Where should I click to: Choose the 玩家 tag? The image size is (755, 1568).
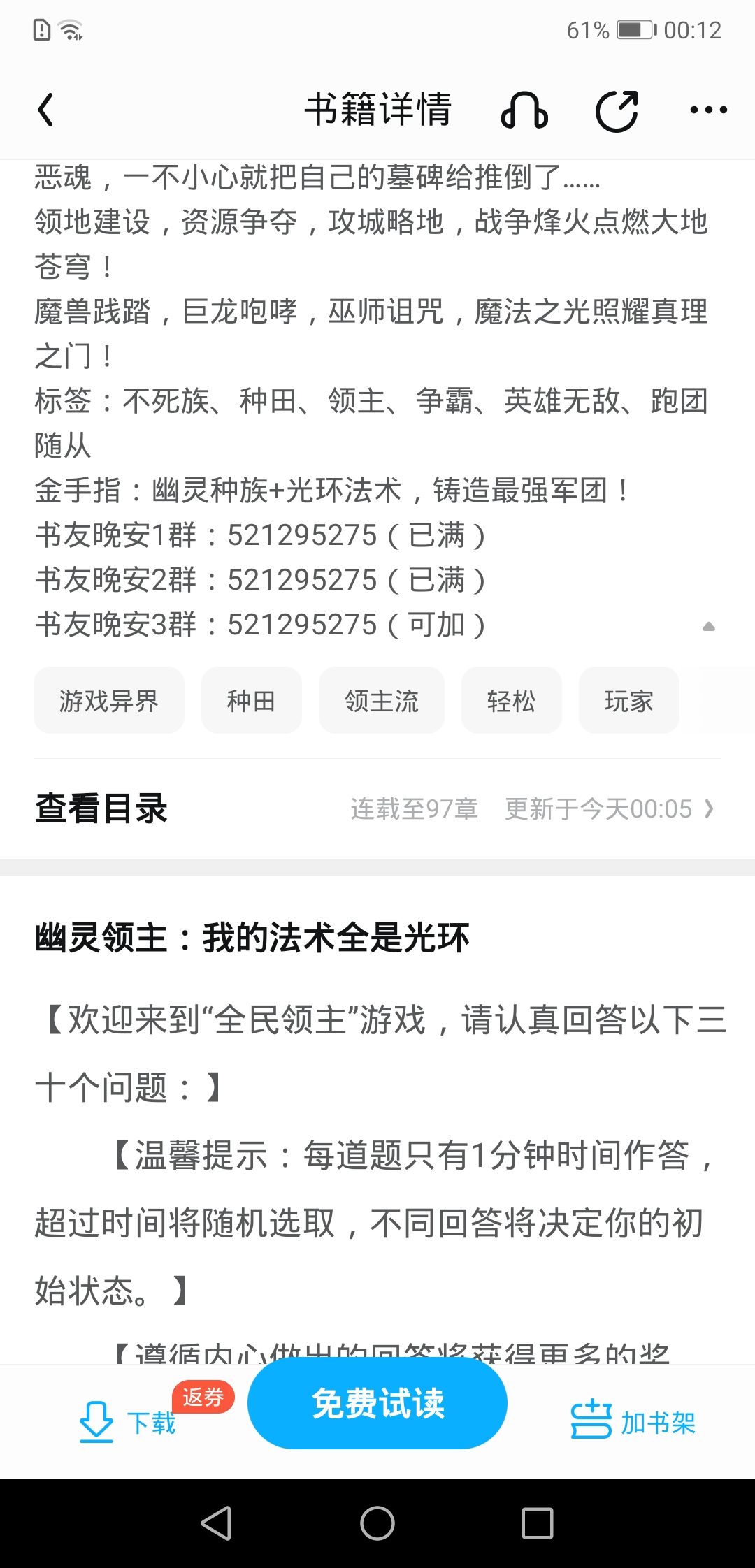click(629, 700)
